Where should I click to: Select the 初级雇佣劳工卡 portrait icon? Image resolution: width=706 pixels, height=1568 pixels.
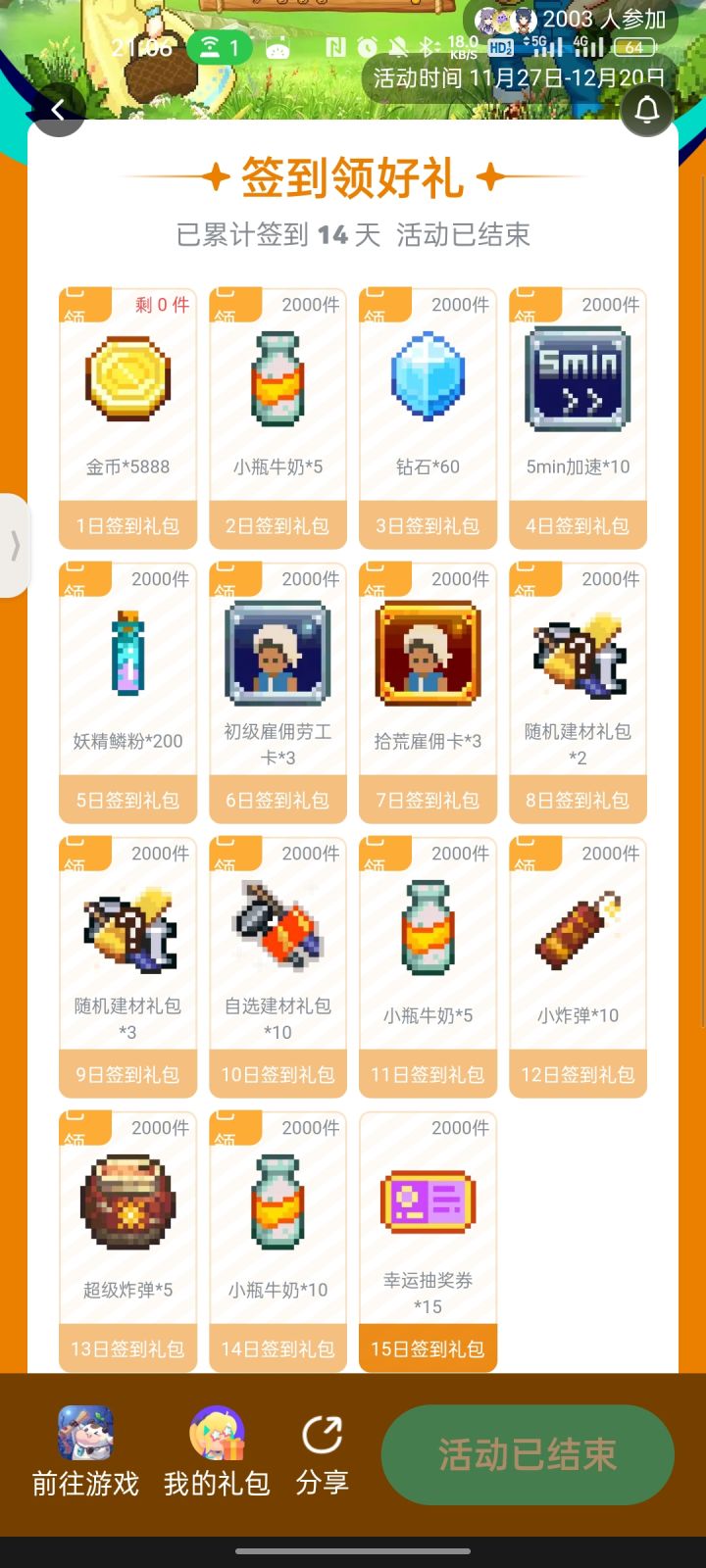277,652
